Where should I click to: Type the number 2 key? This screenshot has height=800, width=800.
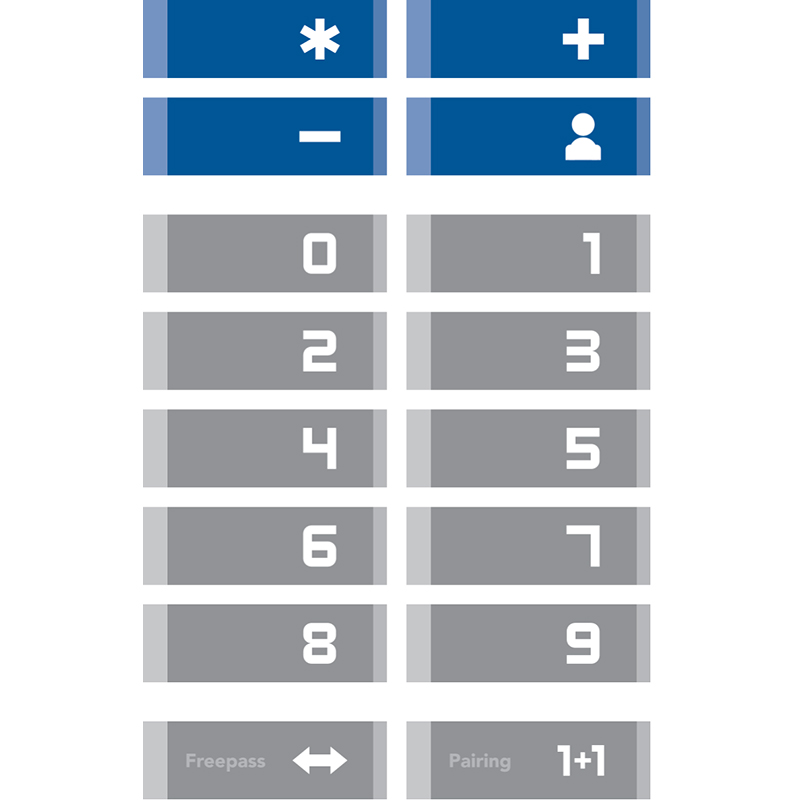point(265,351)
